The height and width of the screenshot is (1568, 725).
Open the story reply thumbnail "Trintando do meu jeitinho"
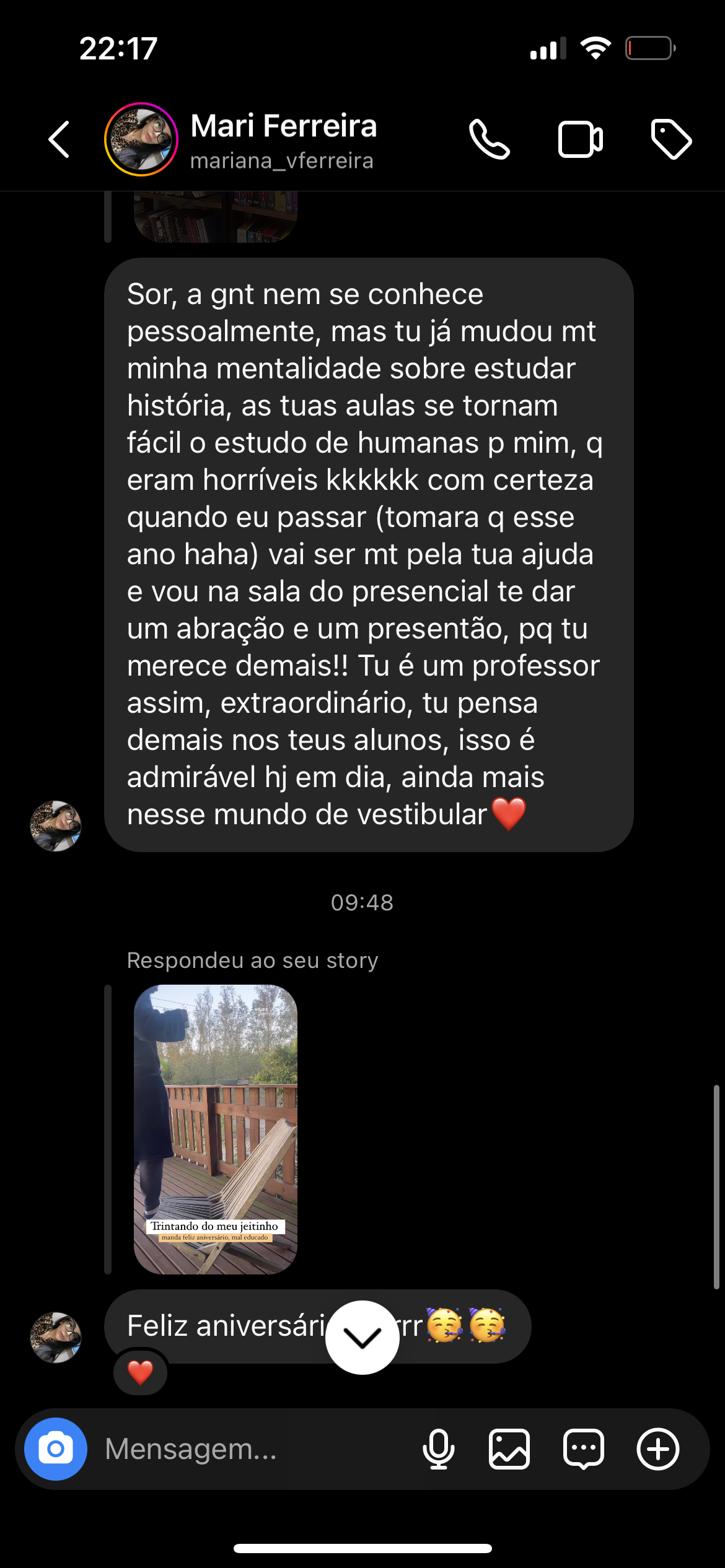pos(216,1129)
